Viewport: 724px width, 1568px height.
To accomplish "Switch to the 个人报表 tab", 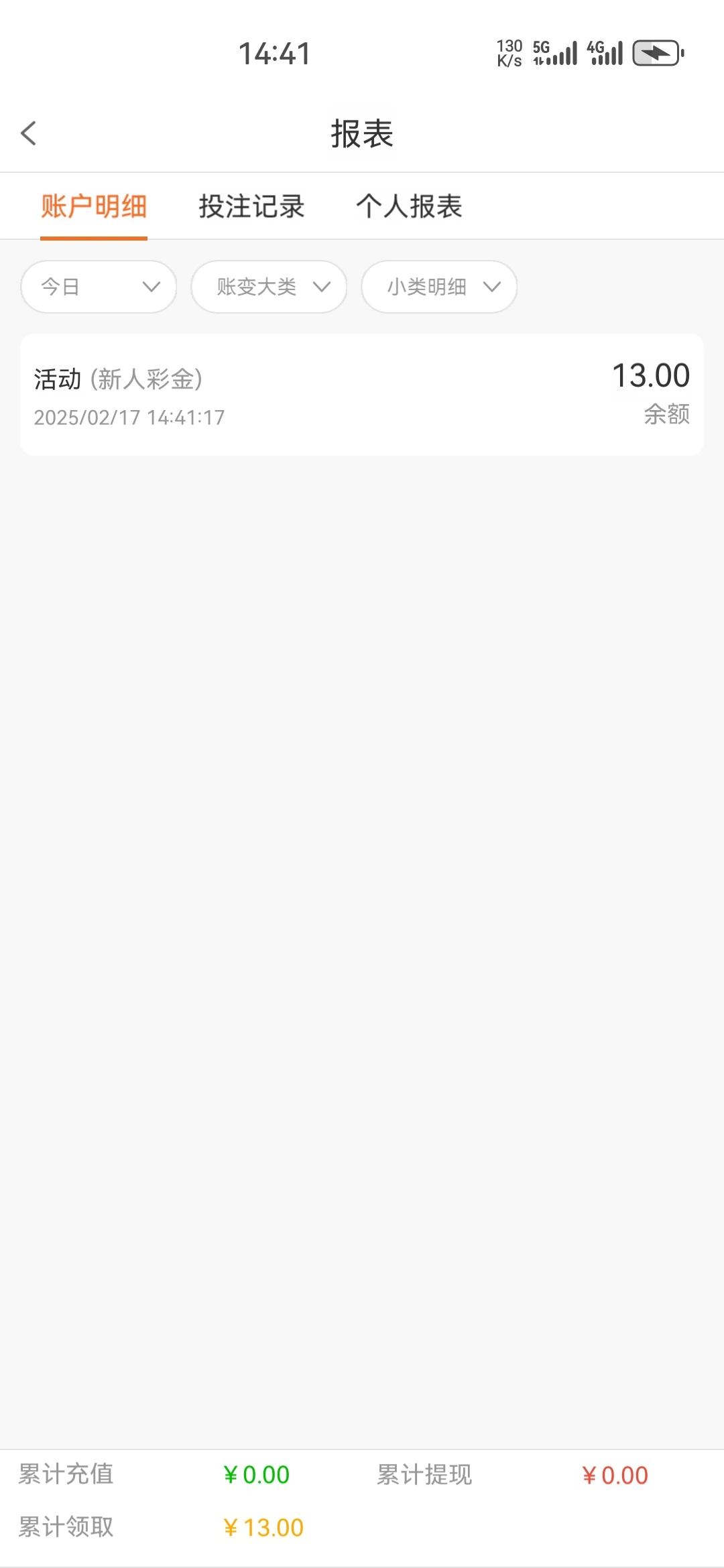I will pos(409,206).
